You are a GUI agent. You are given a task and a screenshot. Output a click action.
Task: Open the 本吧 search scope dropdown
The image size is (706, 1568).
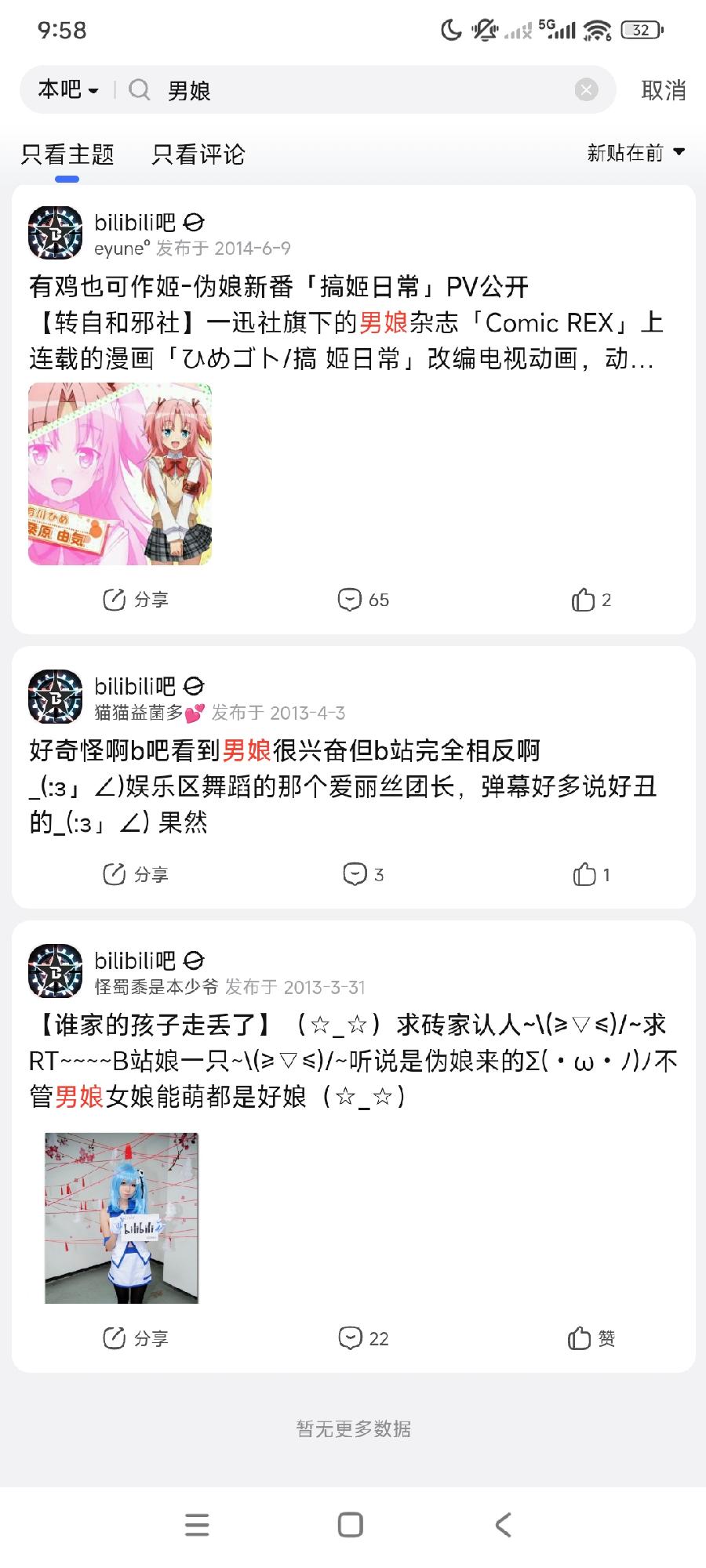(68, 90)
